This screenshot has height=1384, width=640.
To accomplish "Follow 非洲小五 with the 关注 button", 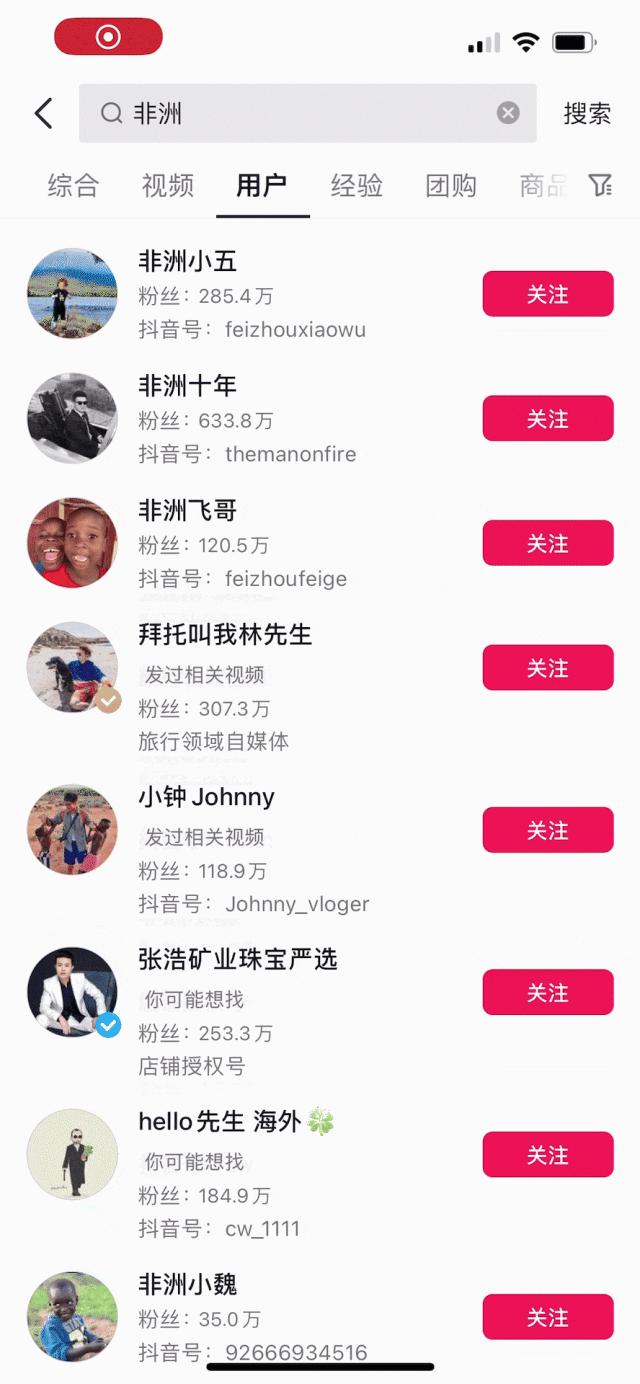I will pos(547,294).
